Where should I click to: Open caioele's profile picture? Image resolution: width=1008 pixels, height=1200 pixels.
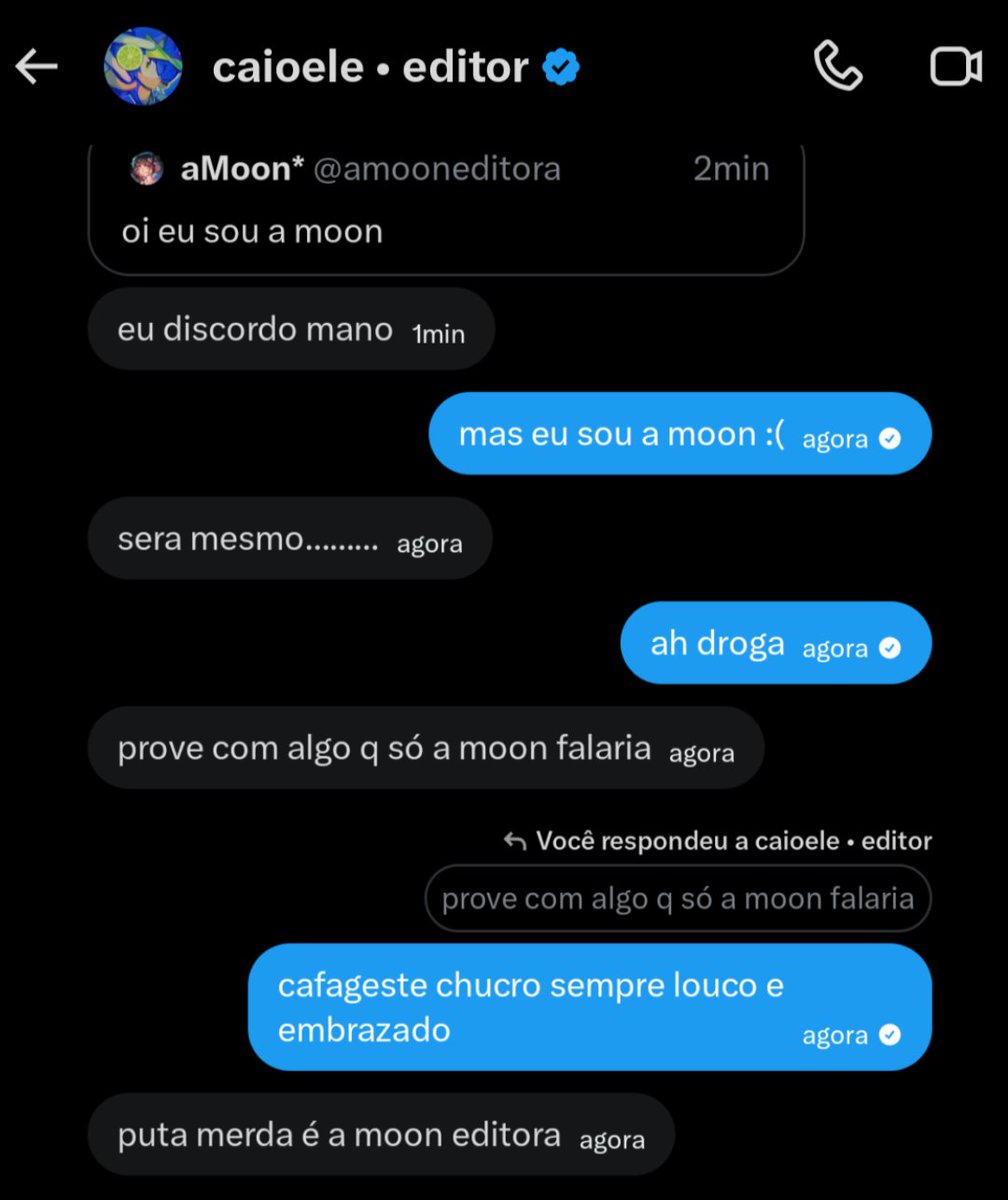coord(144,67)
